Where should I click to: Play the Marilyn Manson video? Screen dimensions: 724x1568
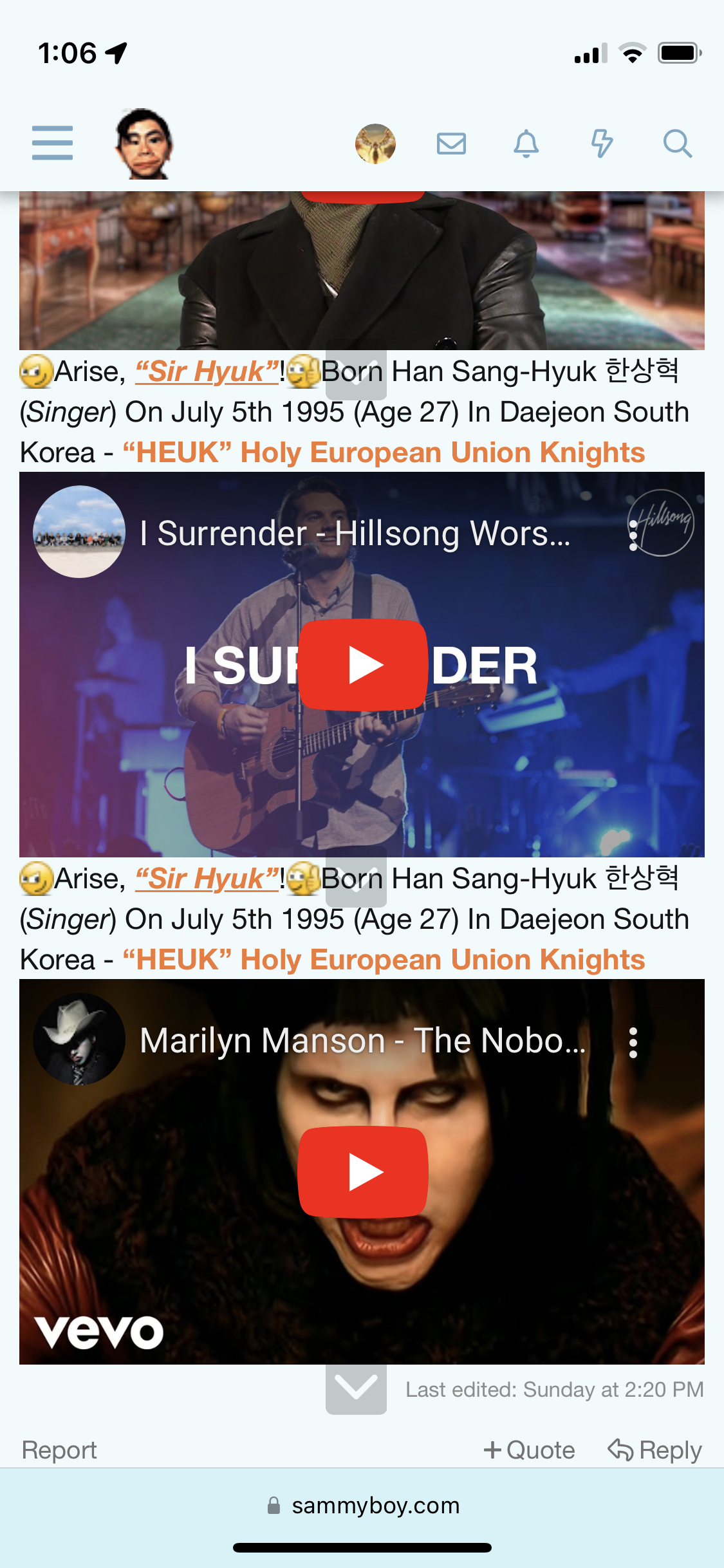tap(362, 1172)
